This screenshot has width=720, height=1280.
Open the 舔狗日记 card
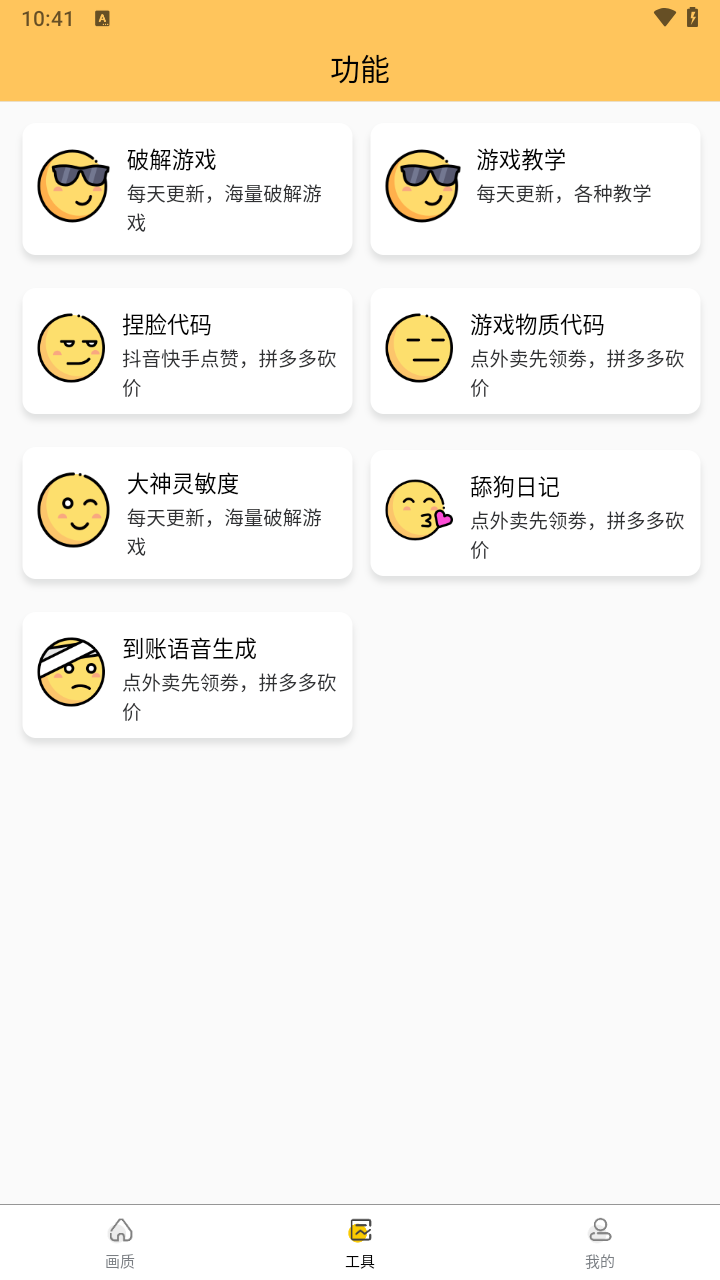pos(535,512)
